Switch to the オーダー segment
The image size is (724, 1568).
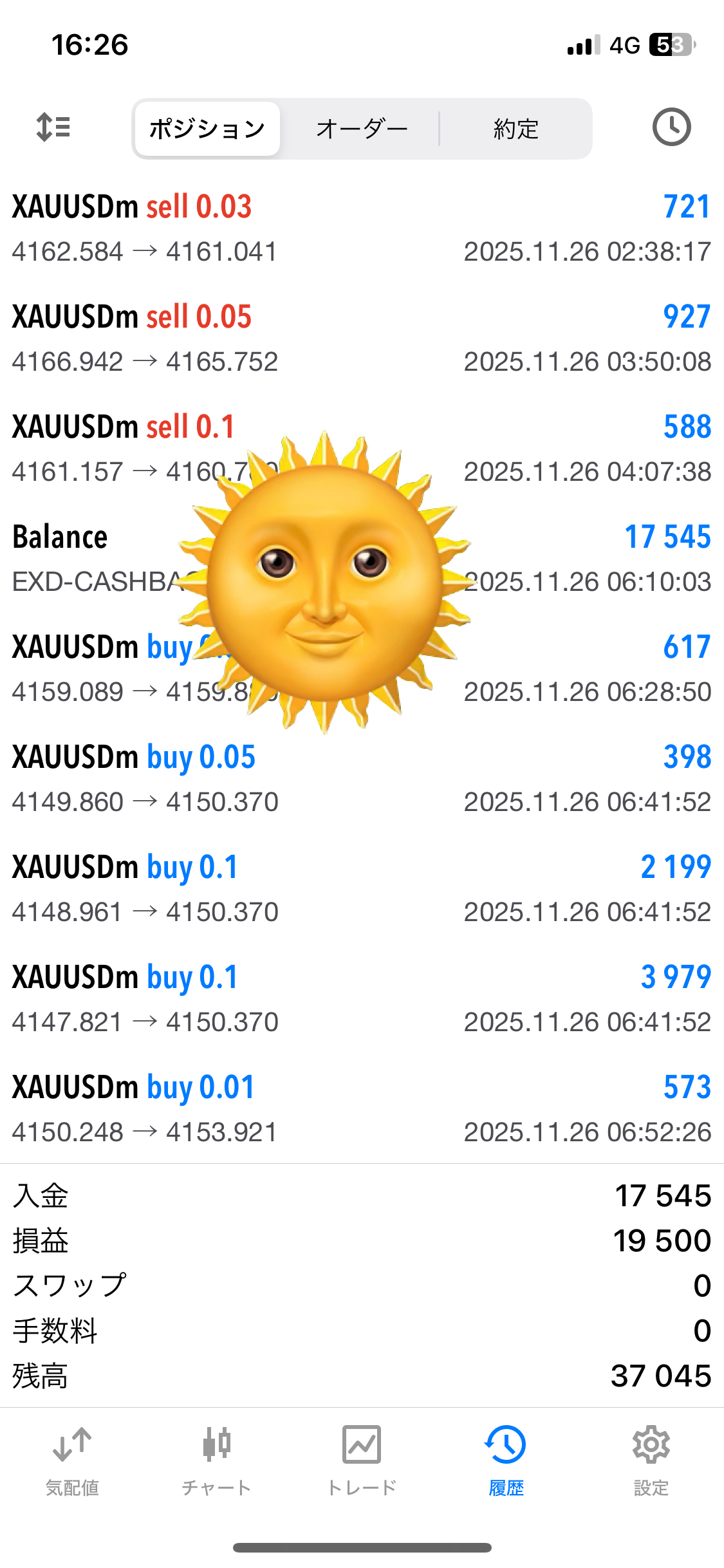coord(362,129)
